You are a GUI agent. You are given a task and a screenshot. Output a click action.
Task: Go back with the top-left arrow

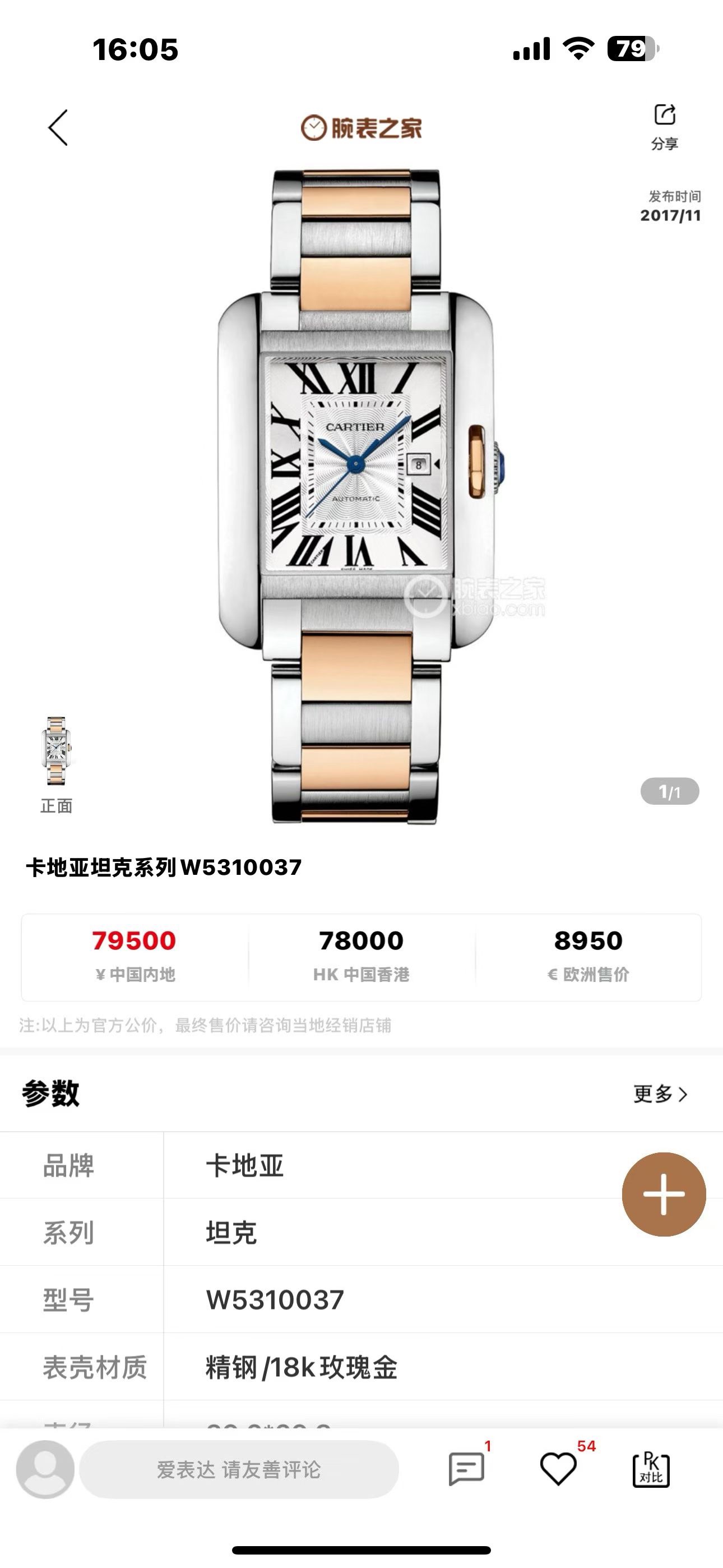(x=58, y=128)
